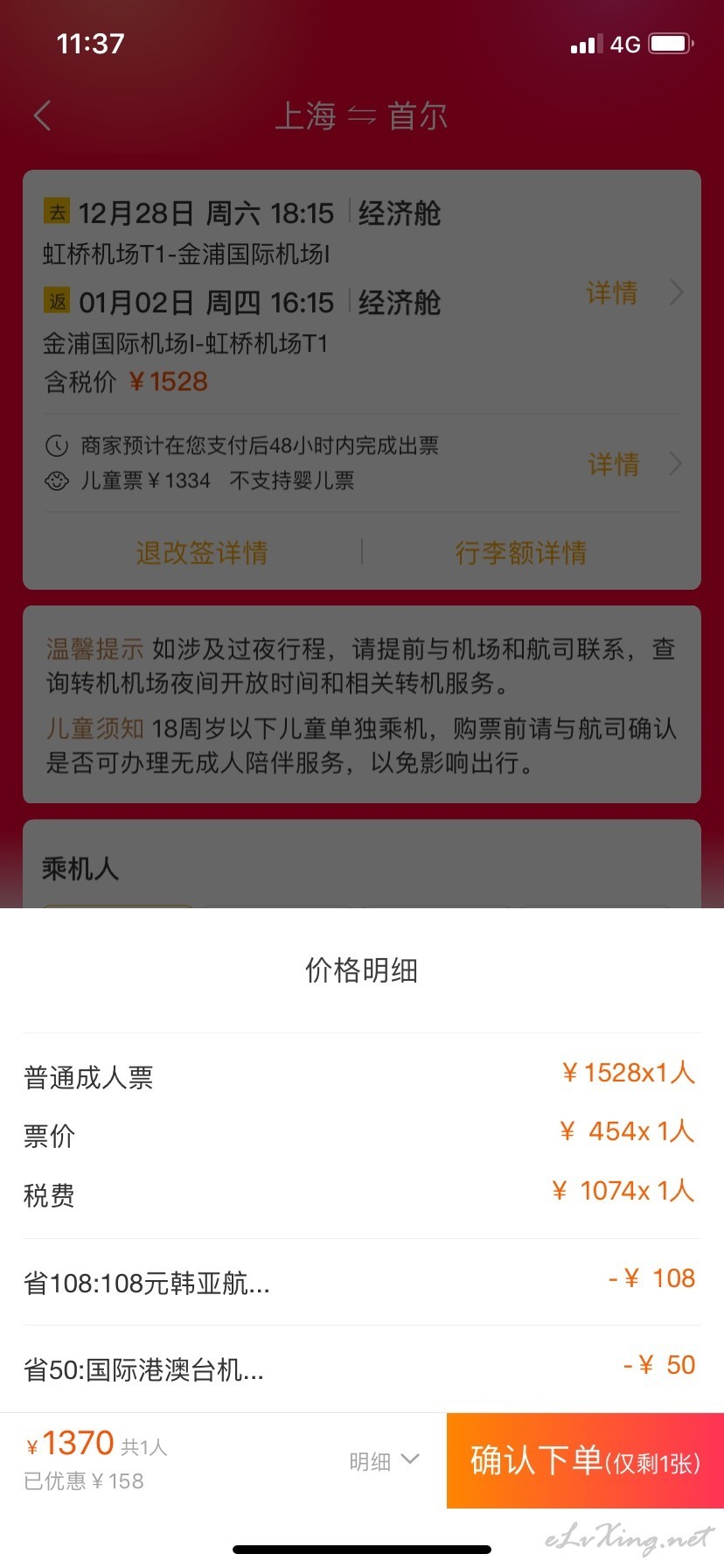This screenshot has width=724, height=1568.
Task: View 行李额详情 baggage allowance
Action: pos(521,552)
